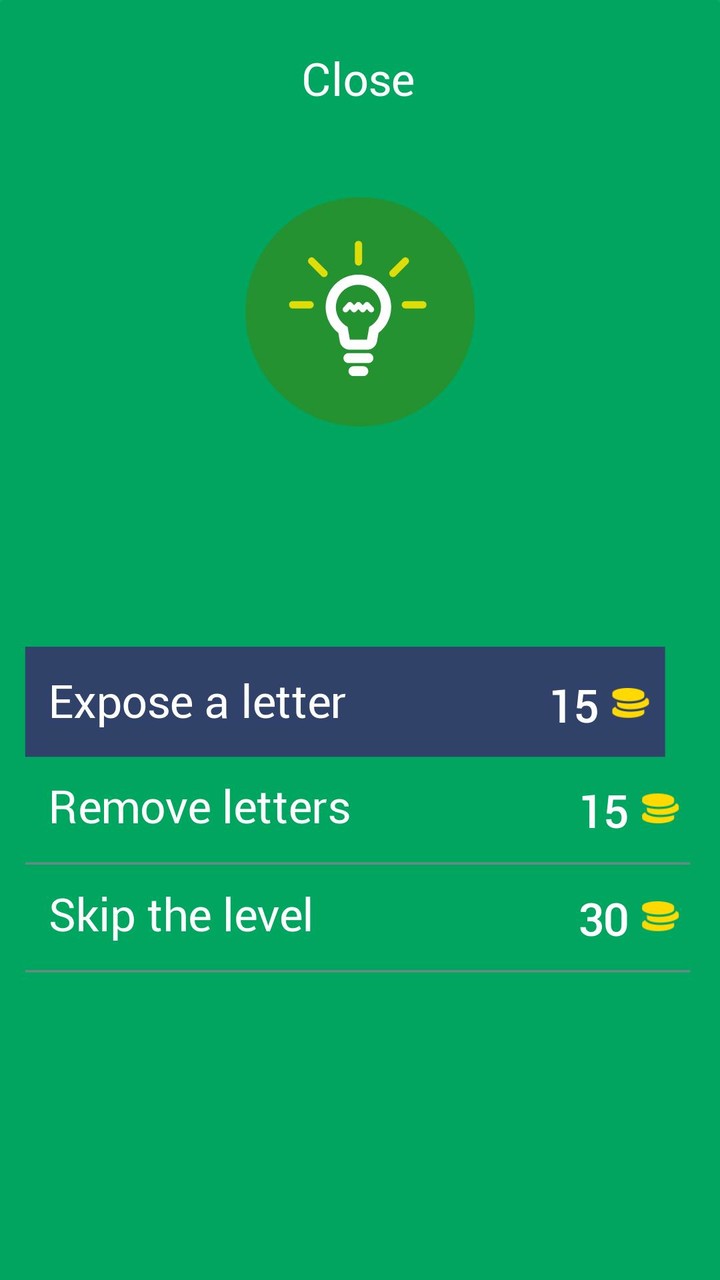Close the hints screen
Screen dimensions: 720x1280
click(358, 81)
